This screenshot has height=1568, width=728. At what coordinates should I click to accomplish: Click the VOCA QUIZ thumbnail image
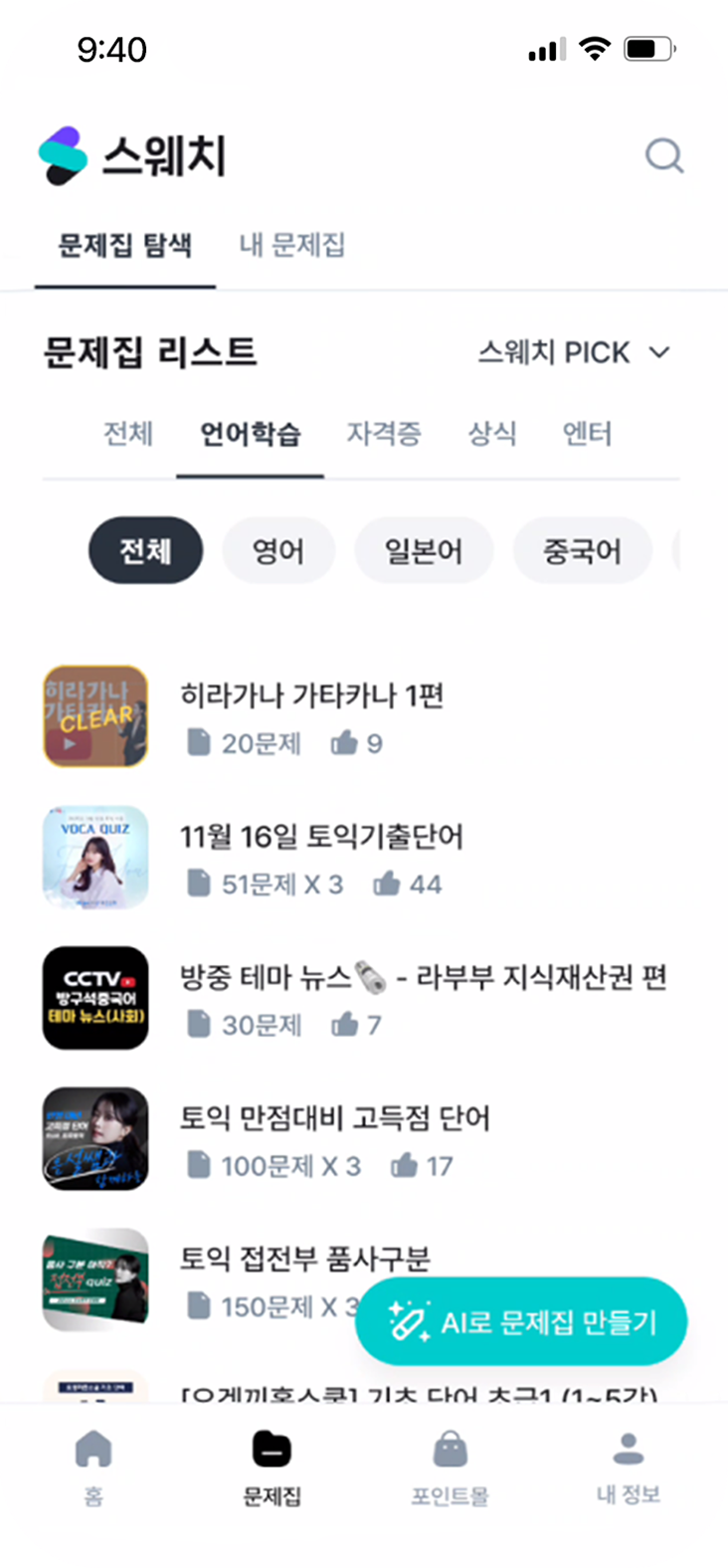[94, 858]
